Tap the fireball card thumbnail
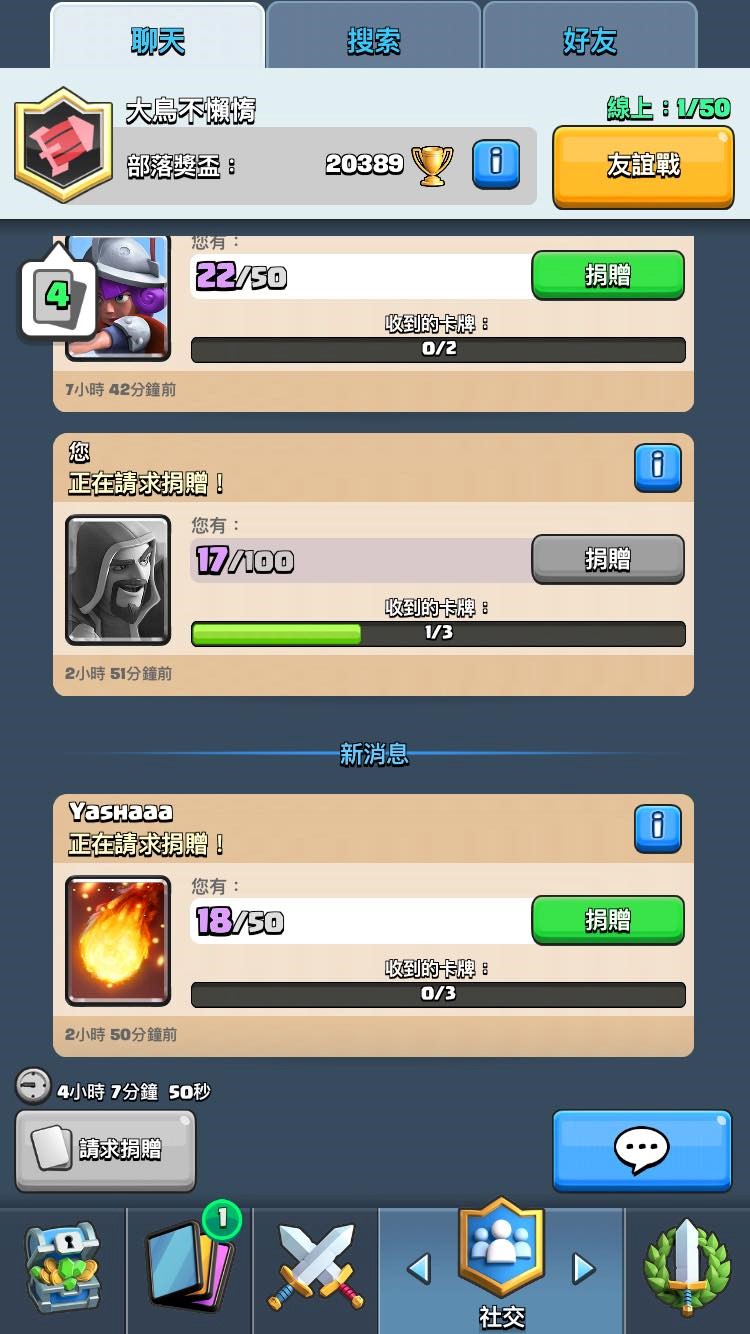 click(x=118, y=941)
